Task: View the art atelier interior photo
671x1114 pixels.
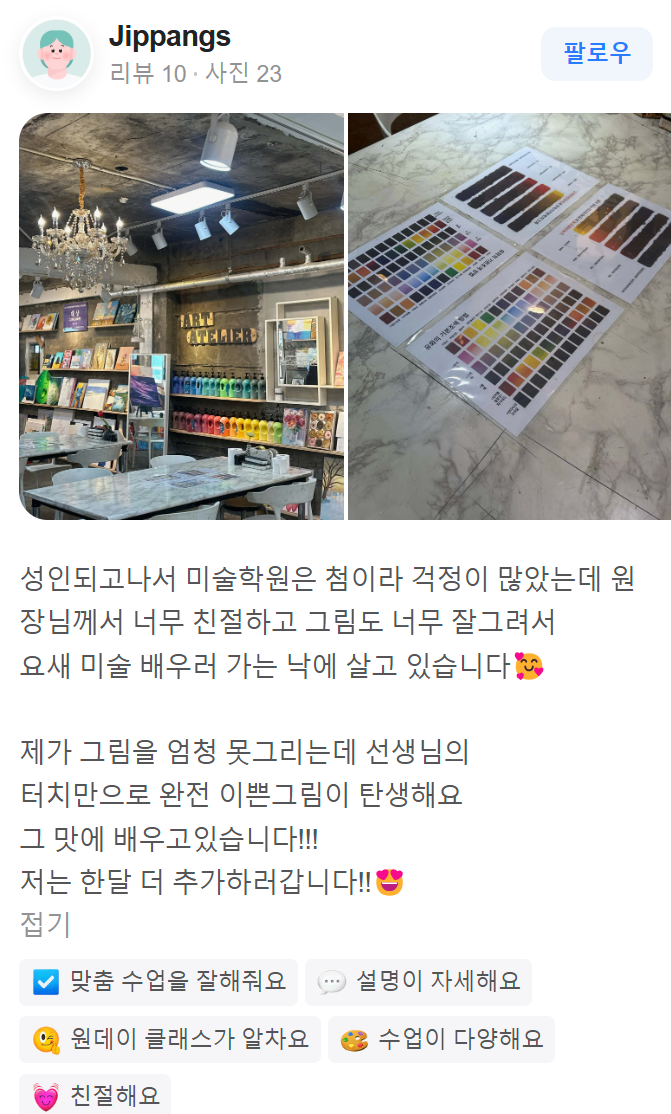Action: (x=182, y=316)
